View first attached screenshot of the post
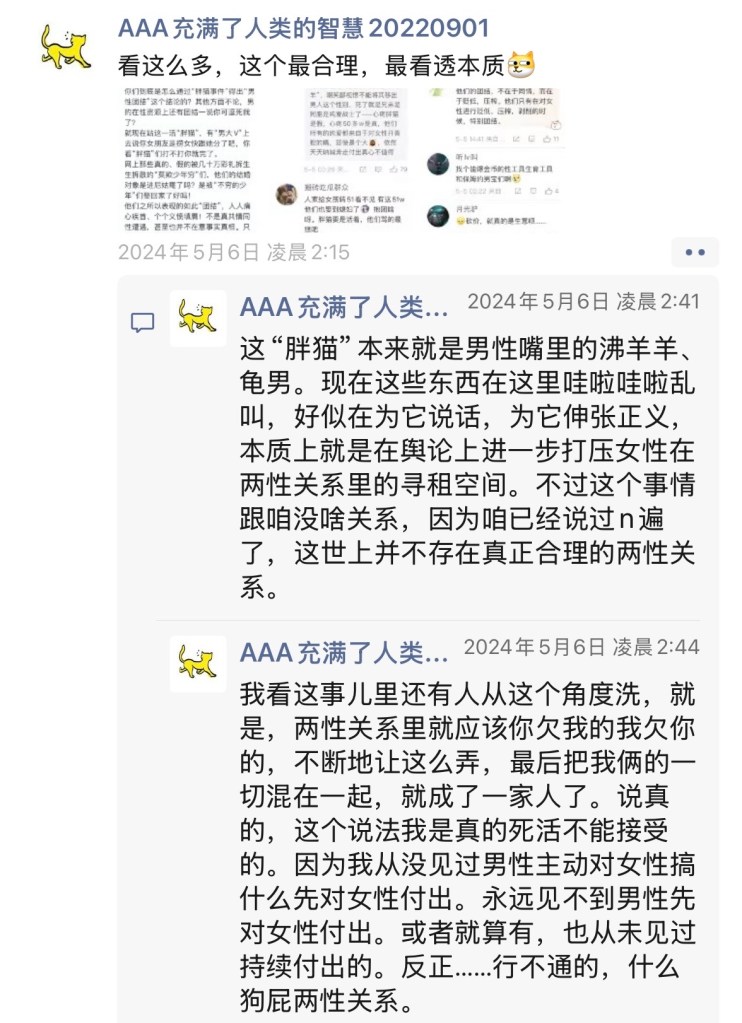The width and height of the screenshot is (742, 1023). coord(198,160)
